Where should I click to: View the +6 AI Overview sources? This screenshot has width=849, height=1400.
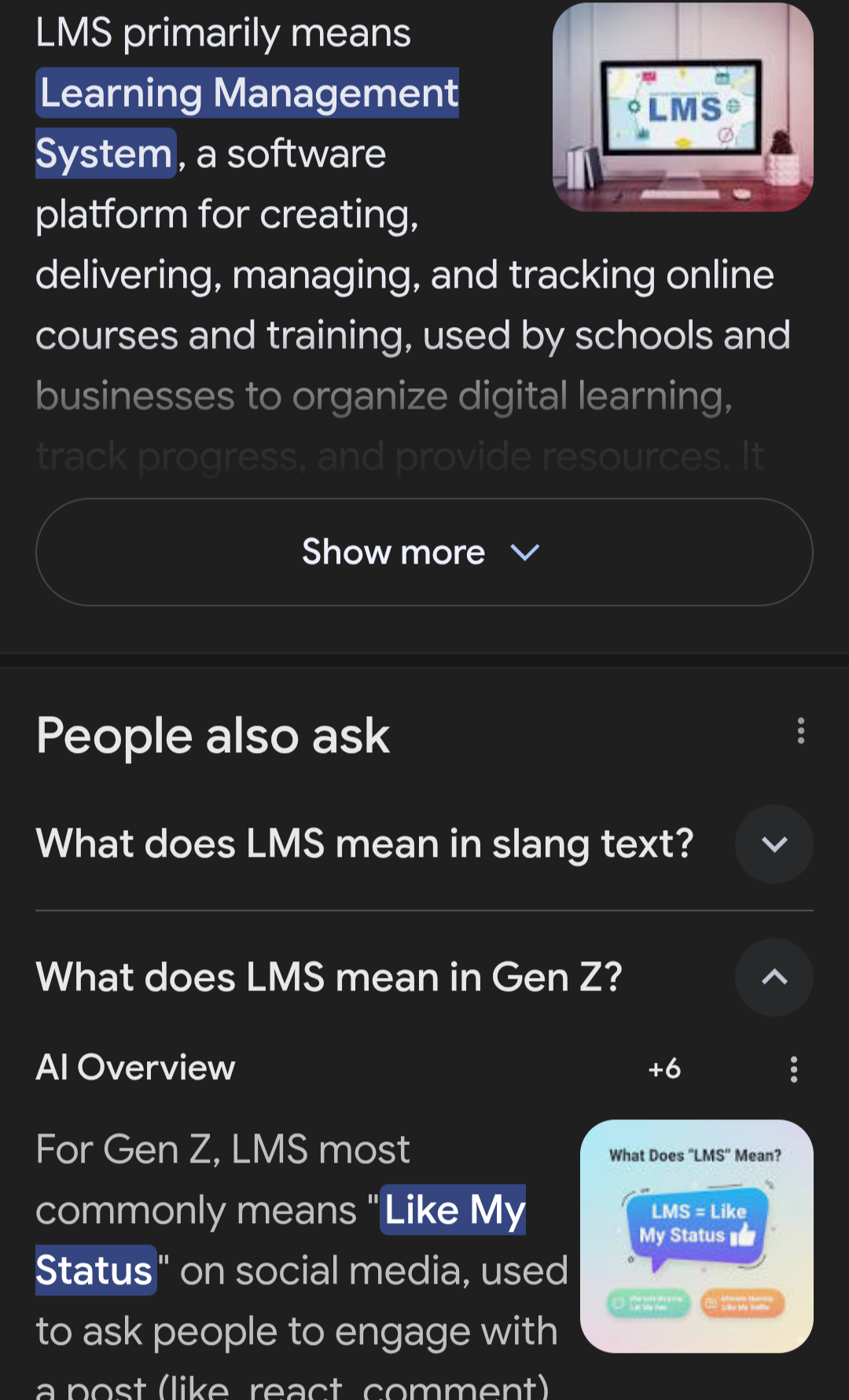tap(664, 1069)
